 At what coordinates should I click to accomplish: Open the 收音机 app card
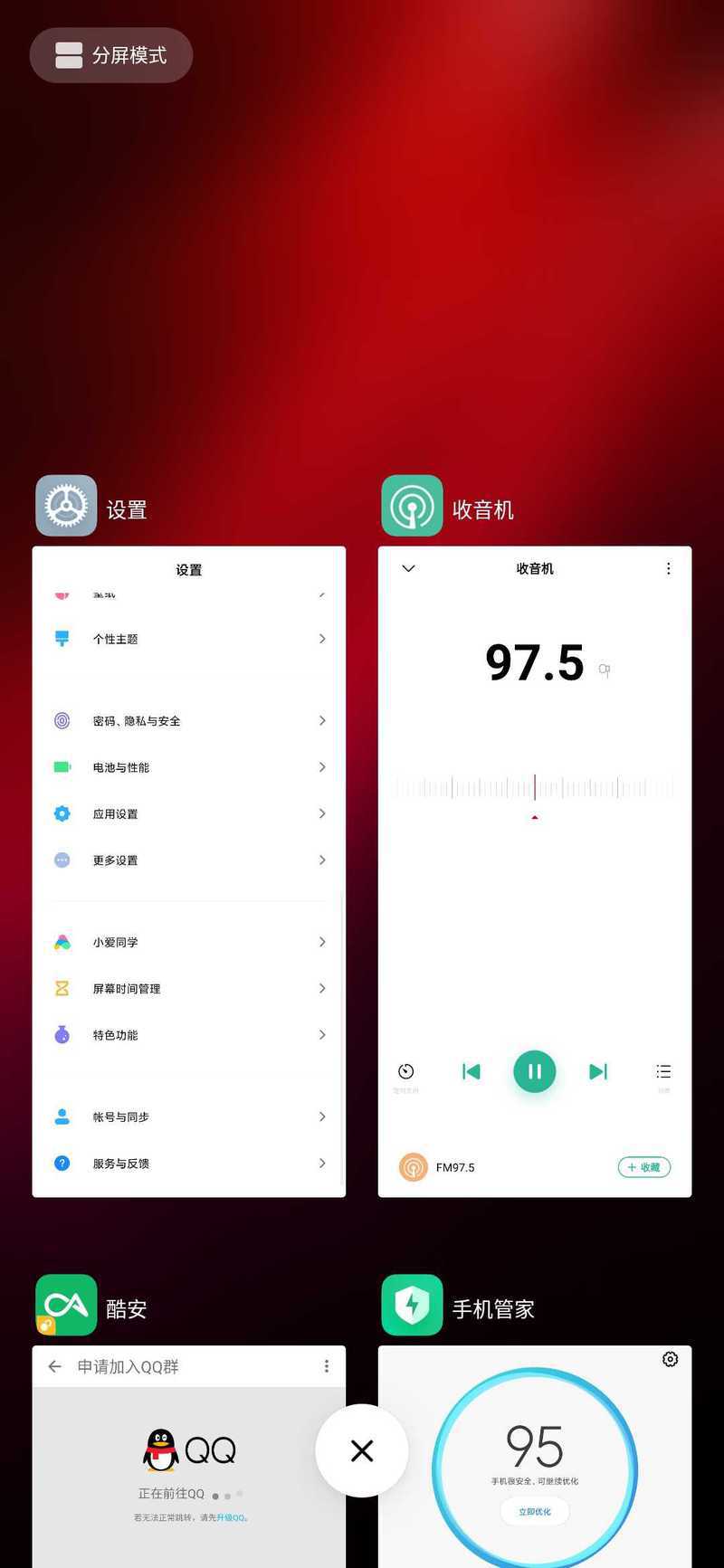click(535, 871)
